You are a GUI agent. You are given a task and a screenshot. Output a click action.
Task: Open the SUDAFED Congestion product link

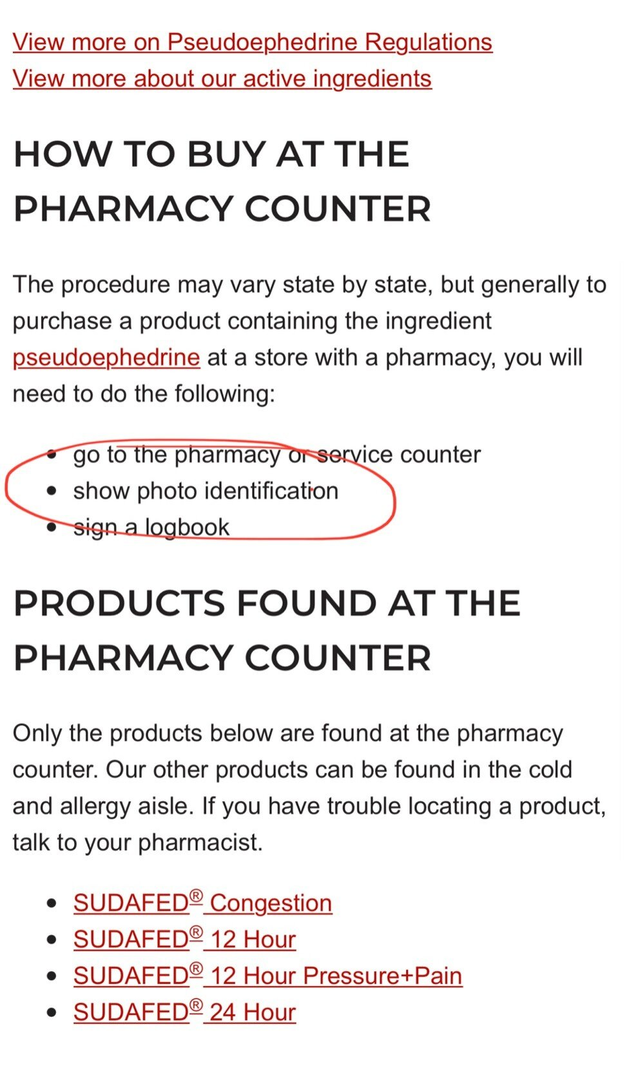[x=202, y=903]
